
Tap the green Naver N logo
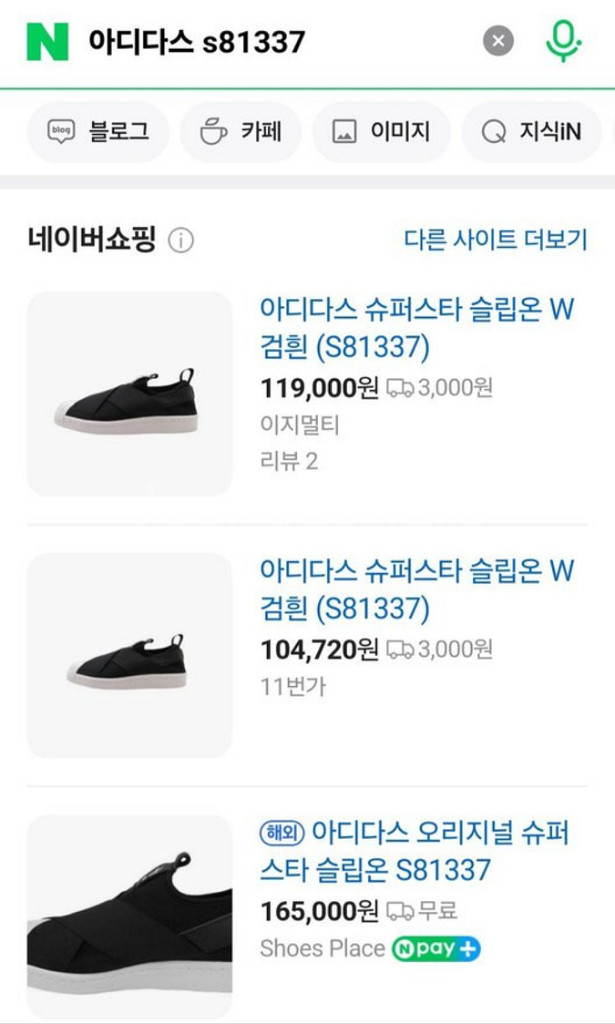pos(47,41)
